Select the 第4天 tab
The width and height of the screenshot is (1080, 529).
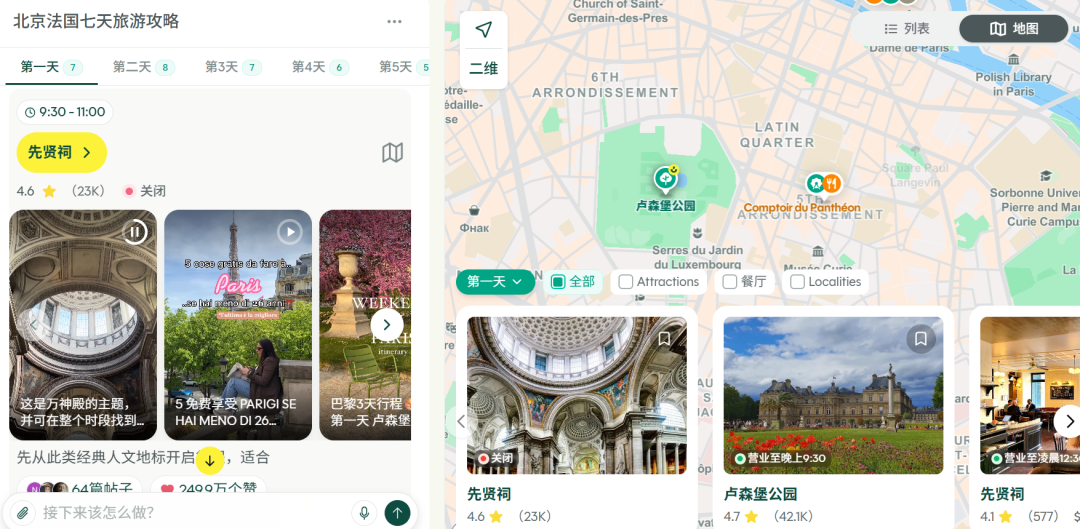pyautogui.click(x=320, y=67)
